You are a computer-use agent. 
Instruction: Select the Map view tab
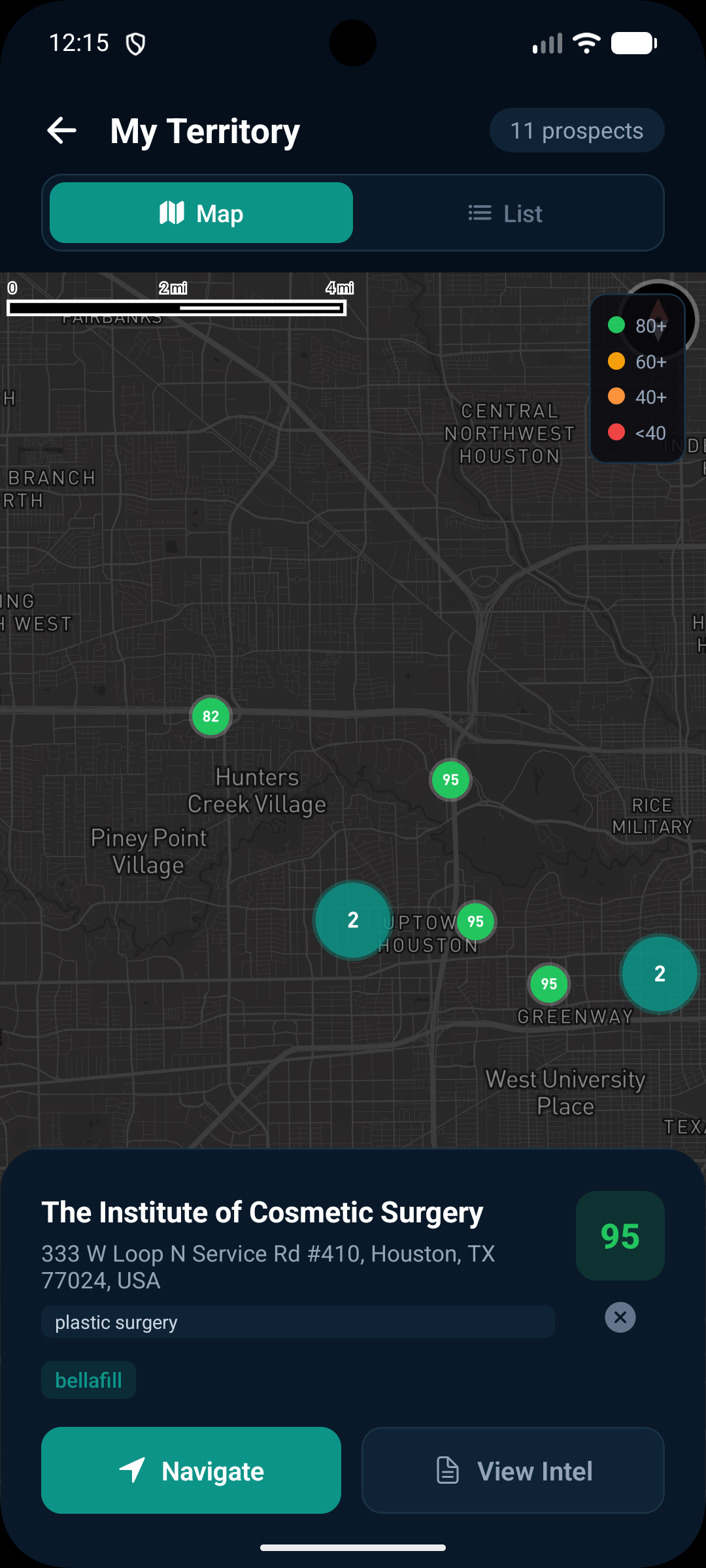(201, 213)
